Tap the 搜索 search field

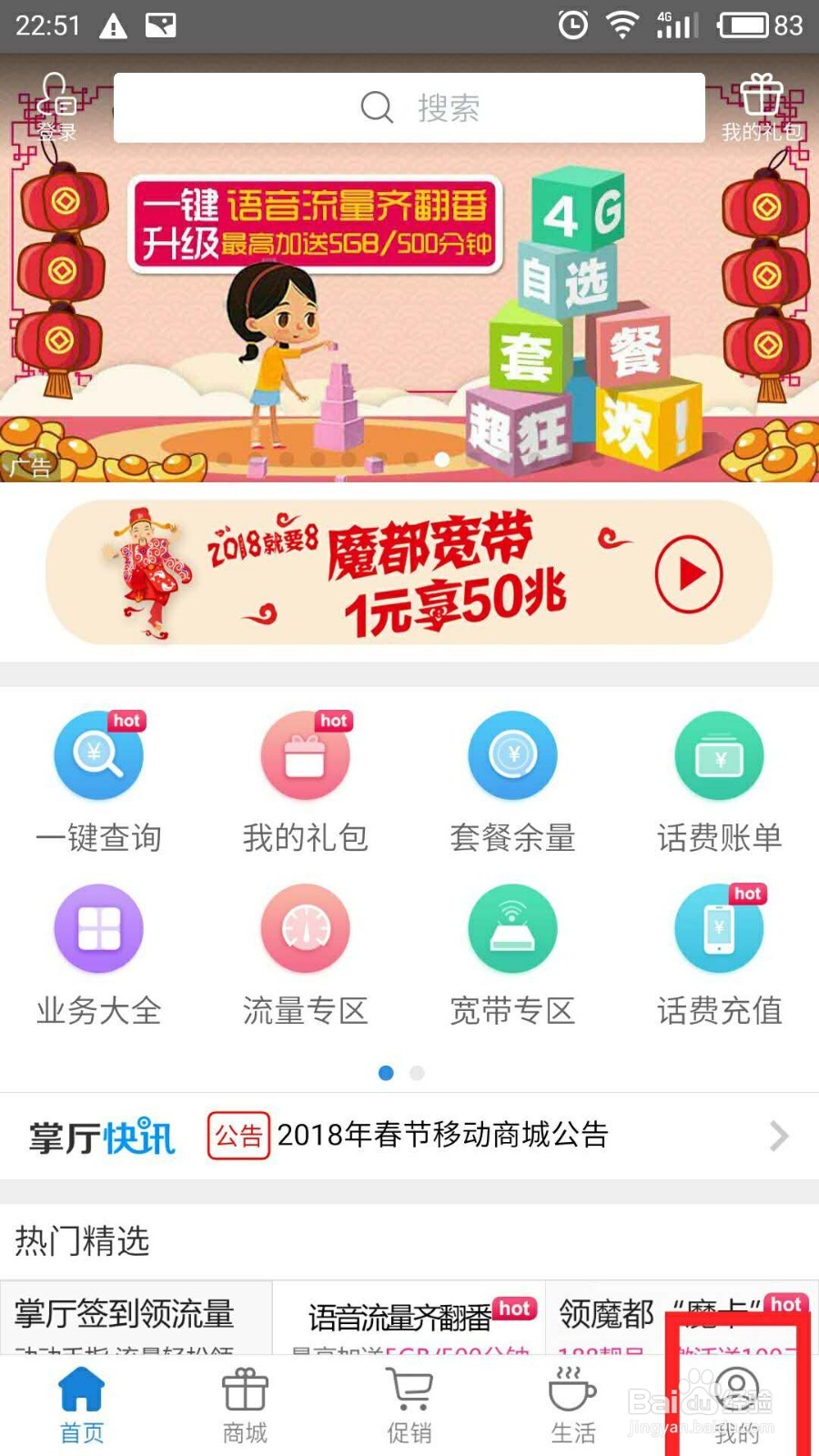[409, 106]
